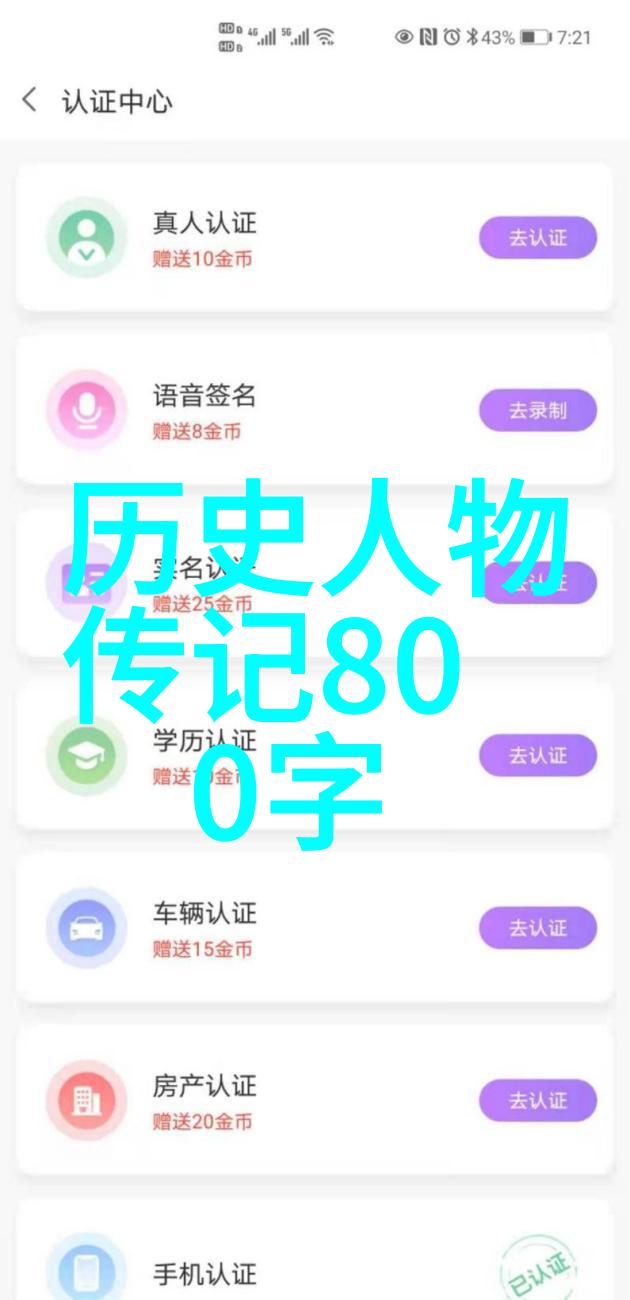The width and height of the screenshot is (630, 1300).
Task: Tap 去认证 for 真人认证
Action: [537, 238]
